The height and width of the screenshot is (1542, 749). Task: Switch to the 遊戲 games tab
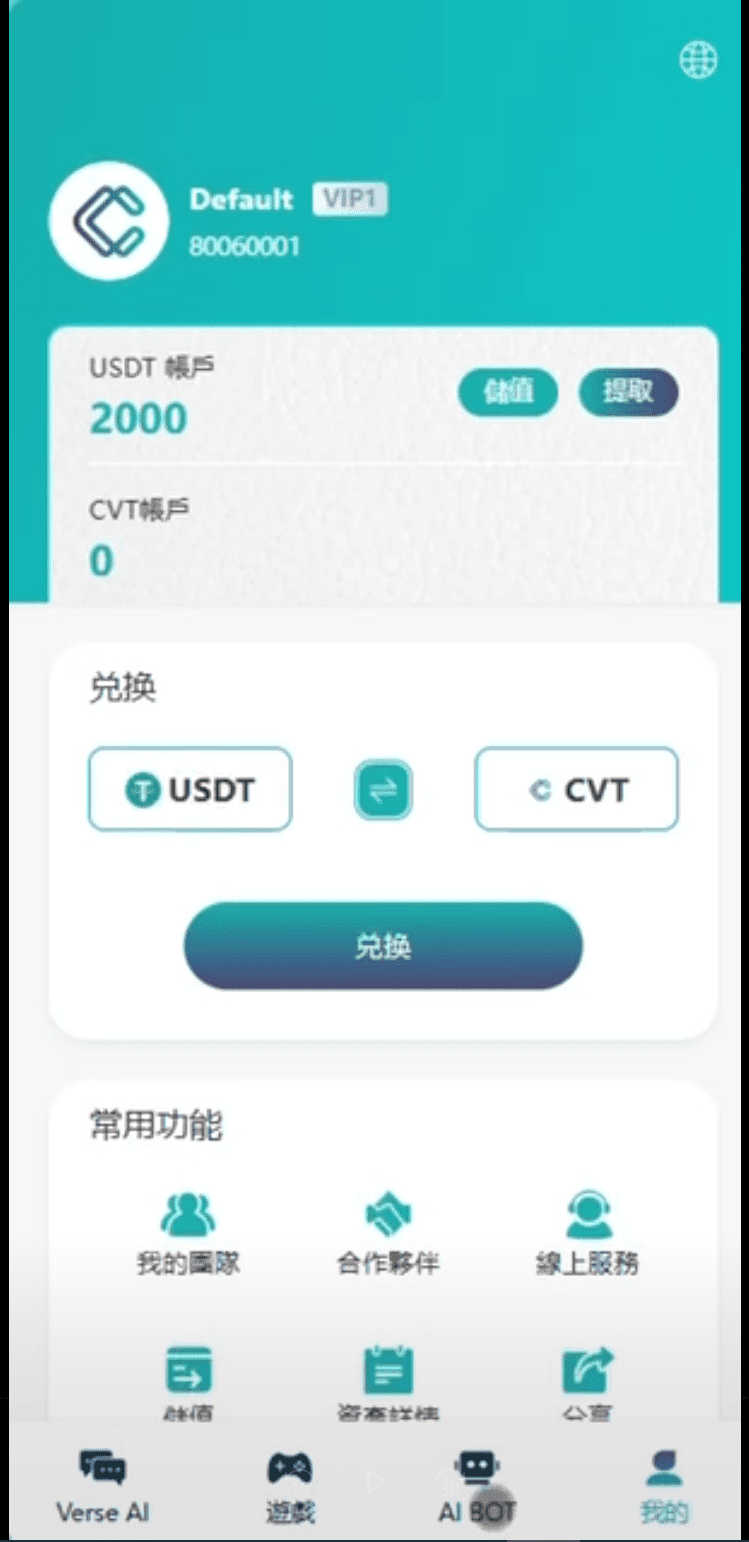point(290,1486)
